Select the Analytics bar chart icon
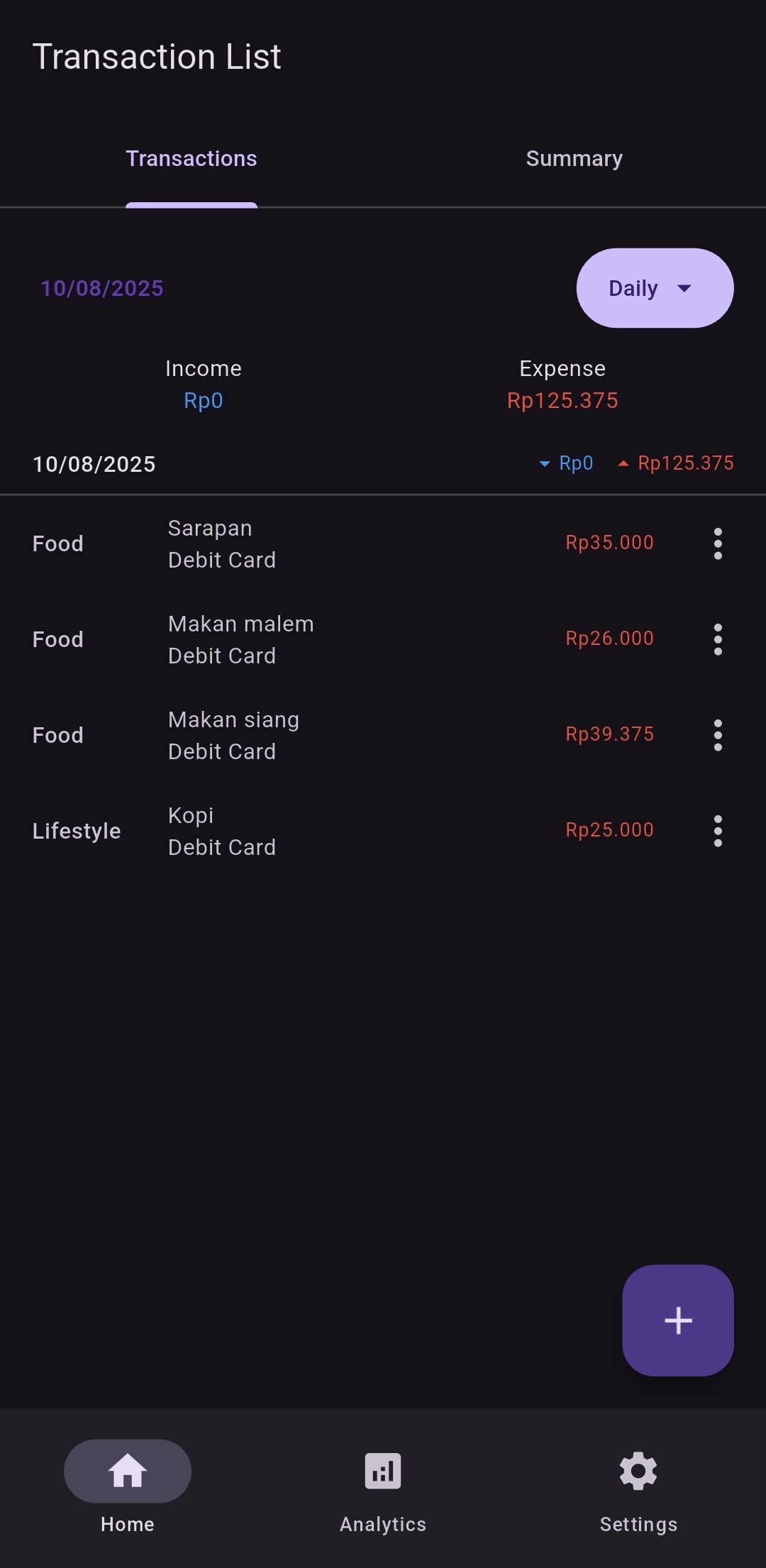The width and height of the screenshot is (766, 1568). [382, 1472]
